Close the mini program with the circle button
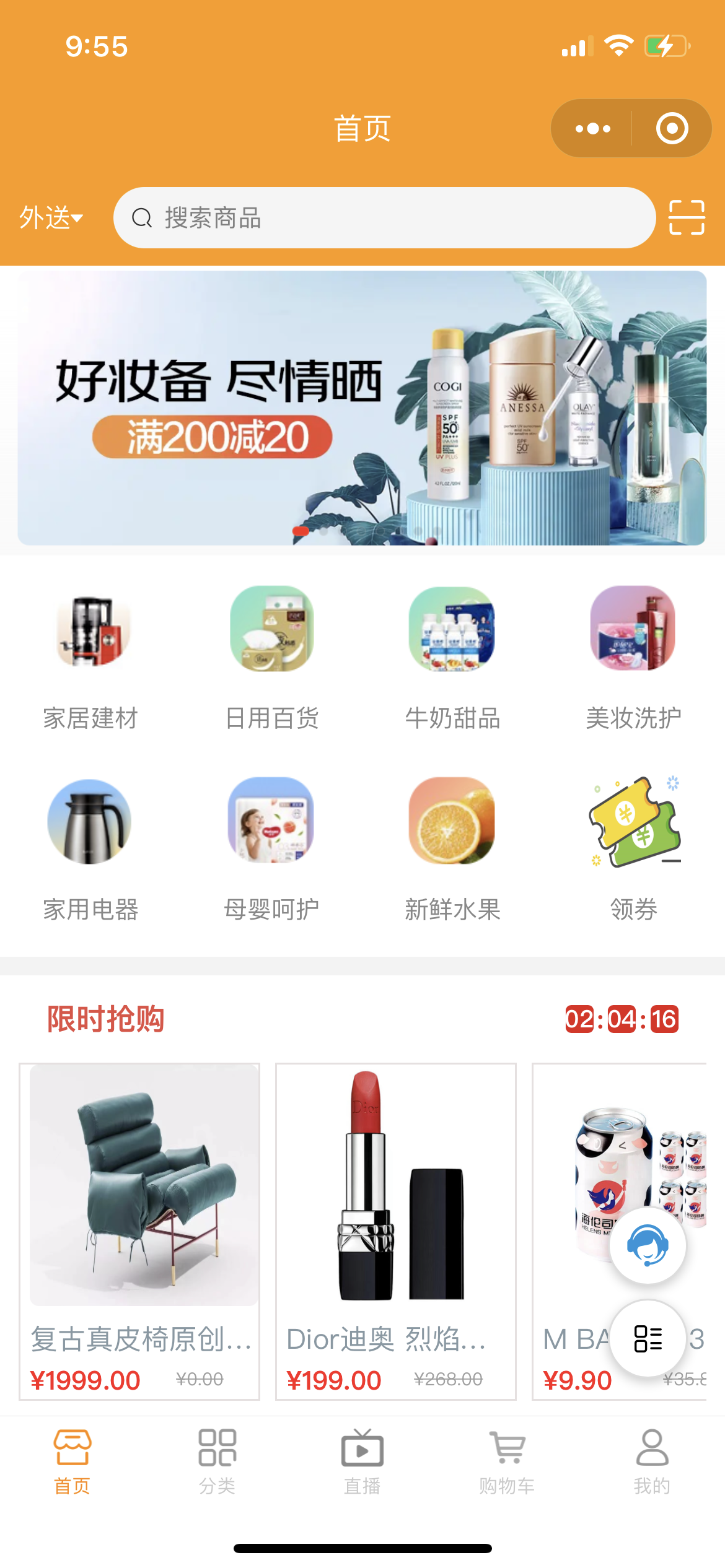 672,129
